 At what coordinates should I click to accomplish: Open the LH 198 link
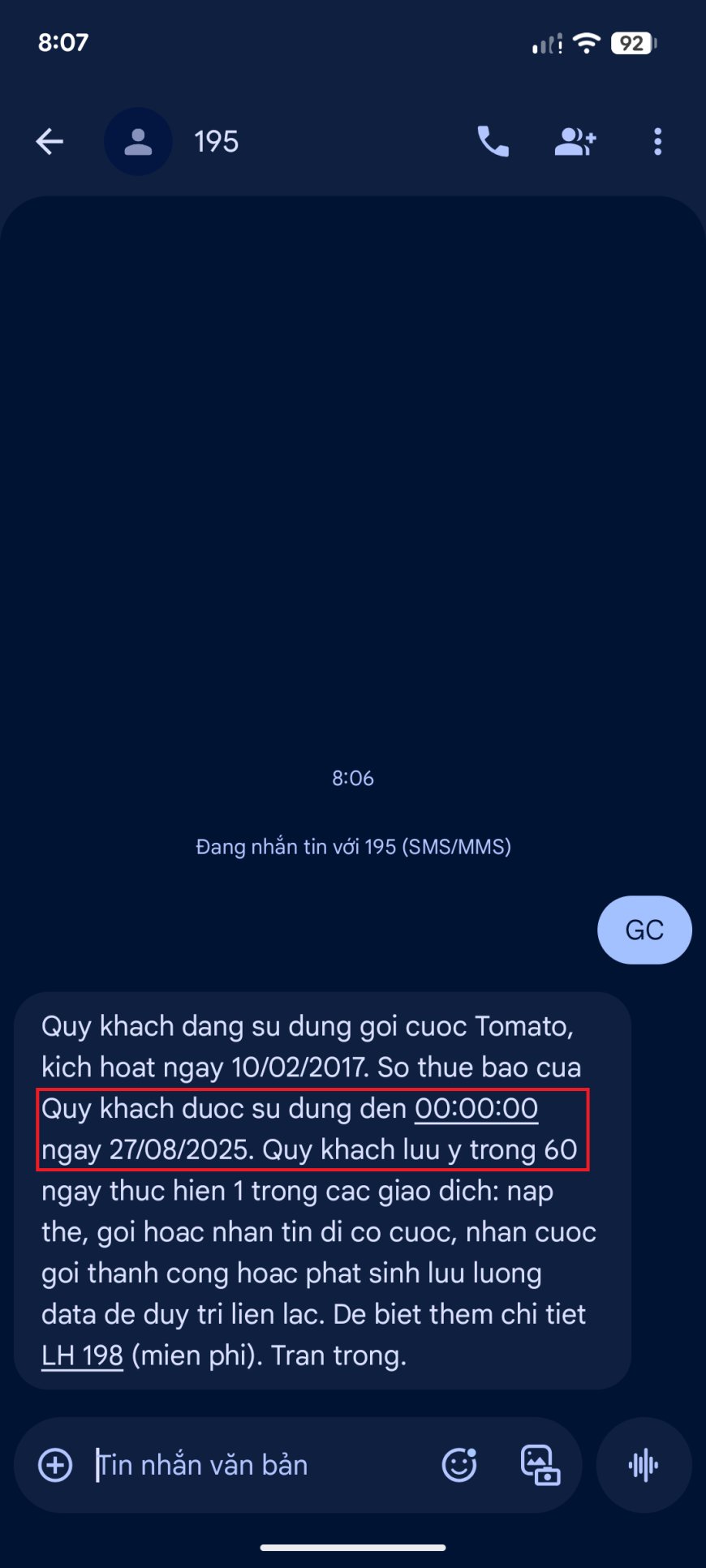pyautogui.click(x=82, y=1355)
